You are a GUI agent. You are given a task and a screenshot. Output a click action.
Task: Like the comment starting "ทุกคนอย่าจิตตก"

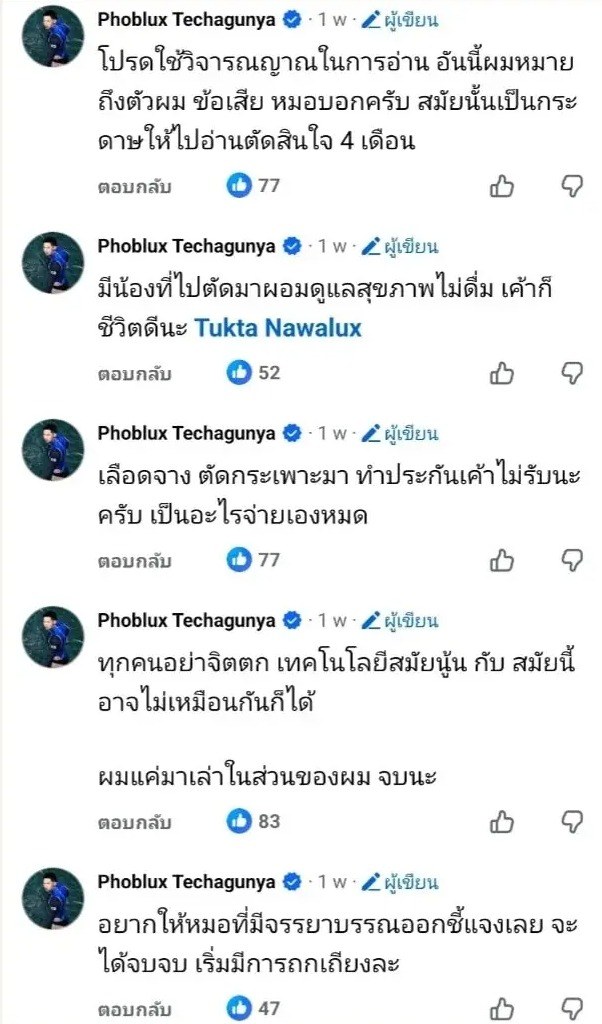click(502, 822)
